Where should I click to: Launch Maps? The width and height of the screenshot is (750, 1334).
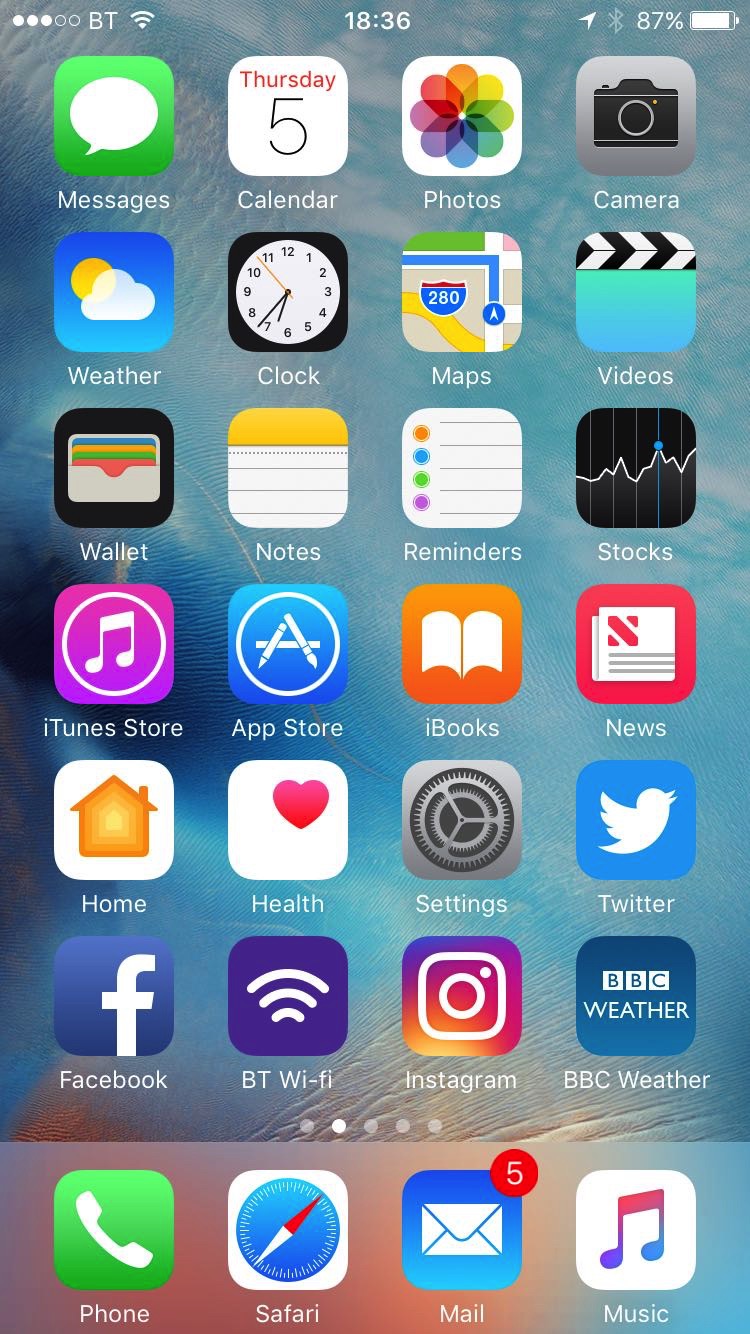[462, 292]
